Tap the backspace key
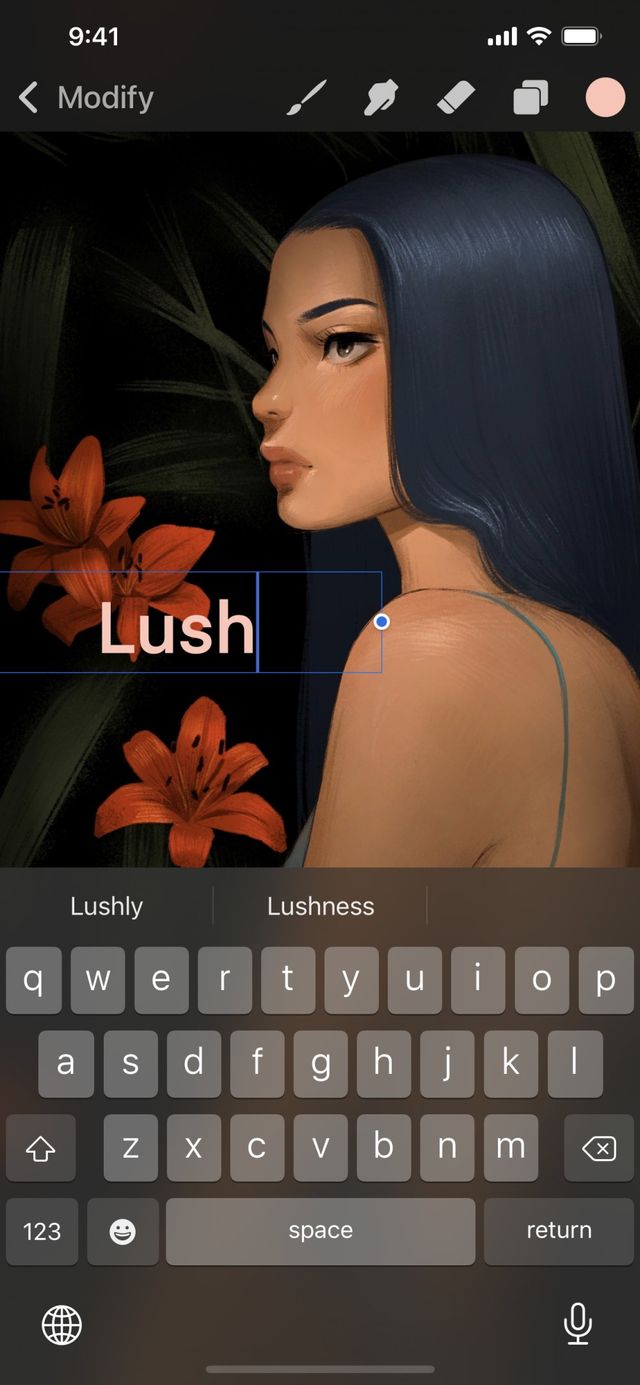Image resolution: width=640 pixels, height=1385 pixels. [x=598, y=1149]
